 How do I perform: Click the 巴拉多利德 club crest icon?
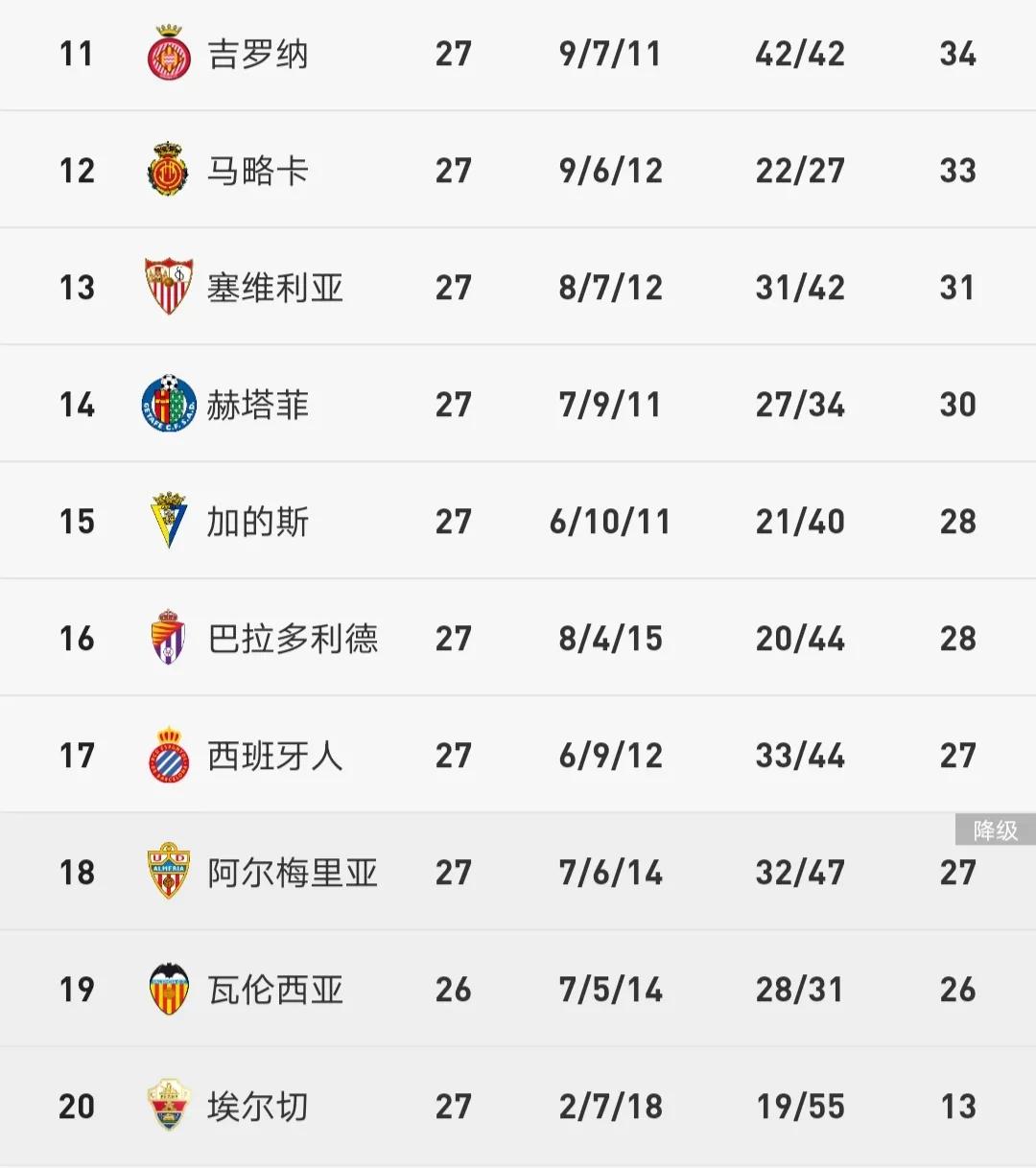169,637
